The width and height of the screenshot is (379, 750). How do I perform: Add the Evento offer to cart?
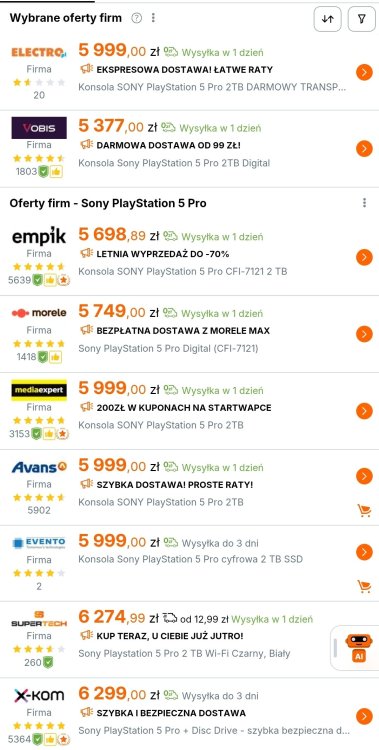[364, 586]
